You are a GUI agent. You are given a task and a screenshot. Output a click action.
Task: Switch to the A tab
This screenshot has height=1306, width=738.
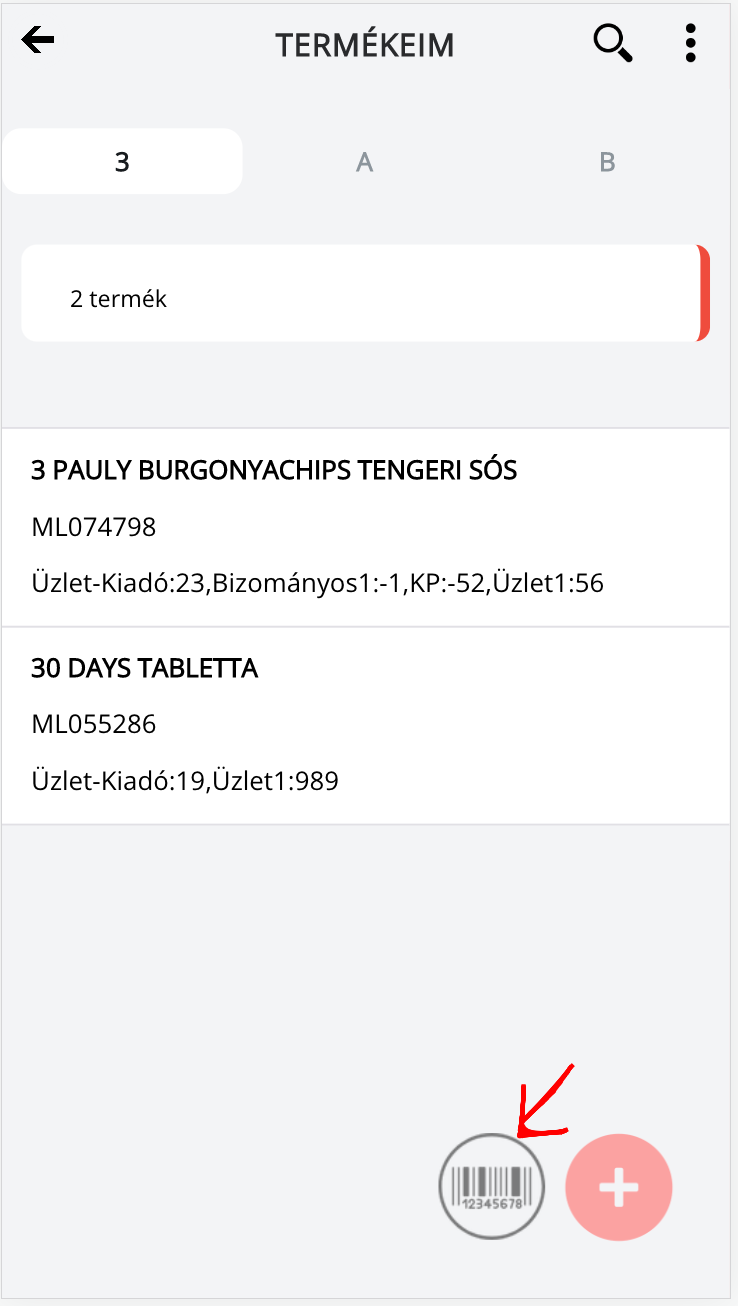point(365,161)
